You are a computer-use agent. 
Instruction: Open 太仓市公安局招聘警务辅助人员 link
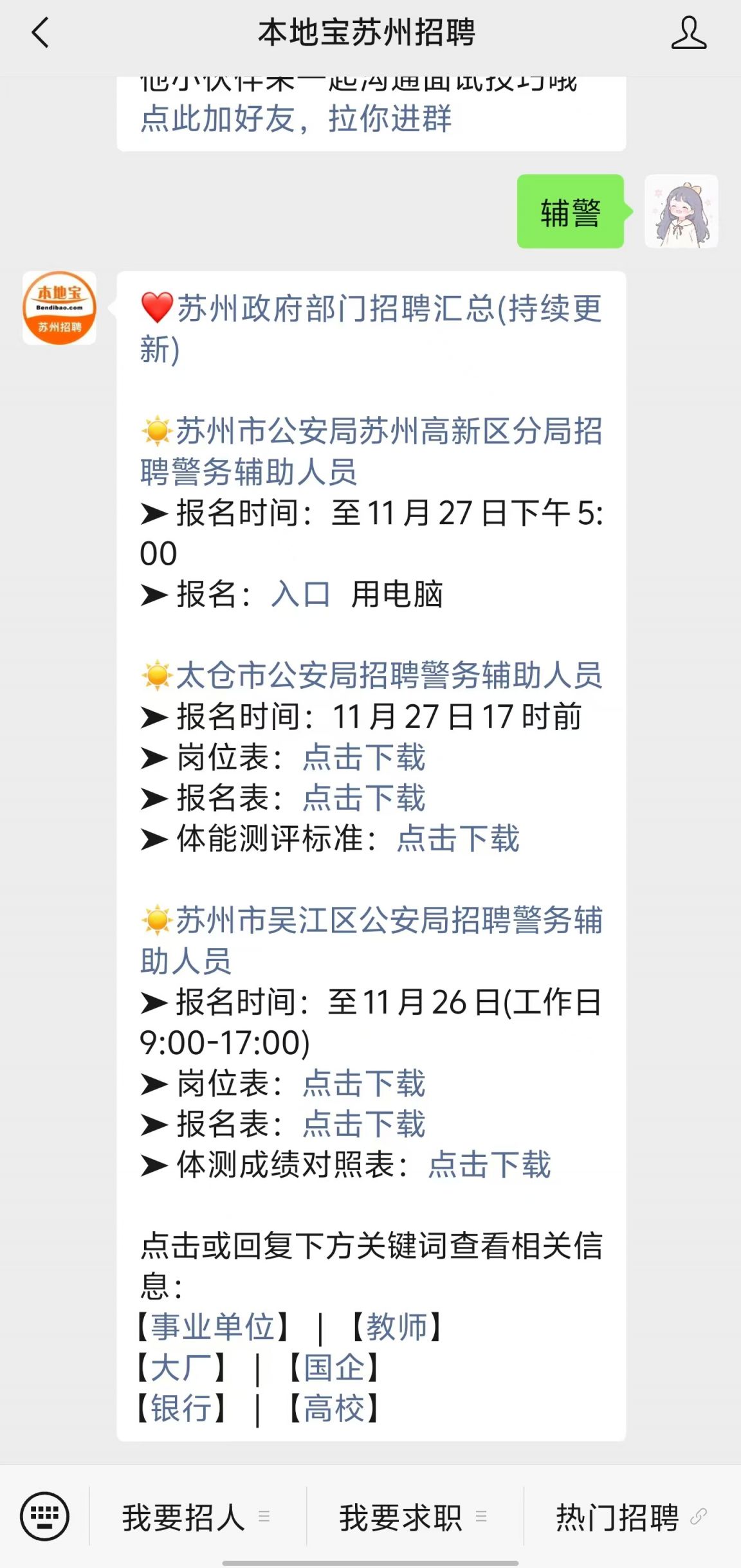[x=371, y=675]
